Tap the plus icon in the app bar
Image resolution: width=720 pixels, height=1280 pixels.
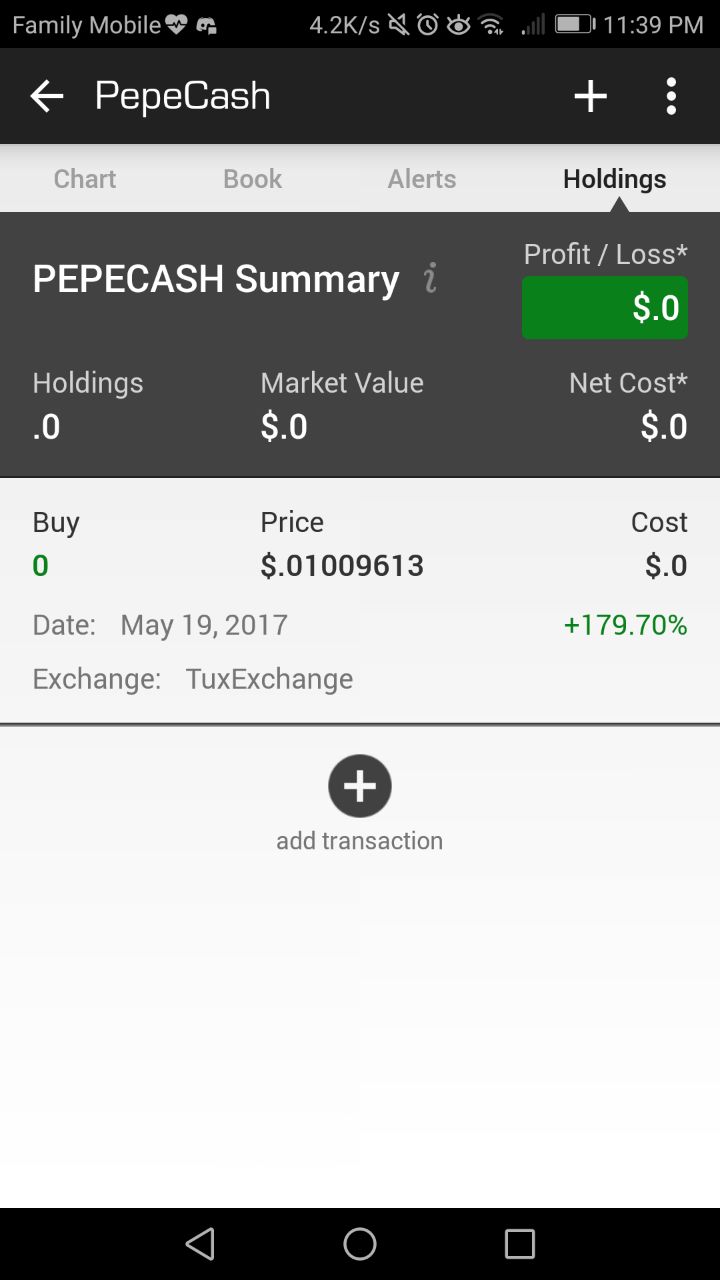pyautogui.click(x=590, y=97)
